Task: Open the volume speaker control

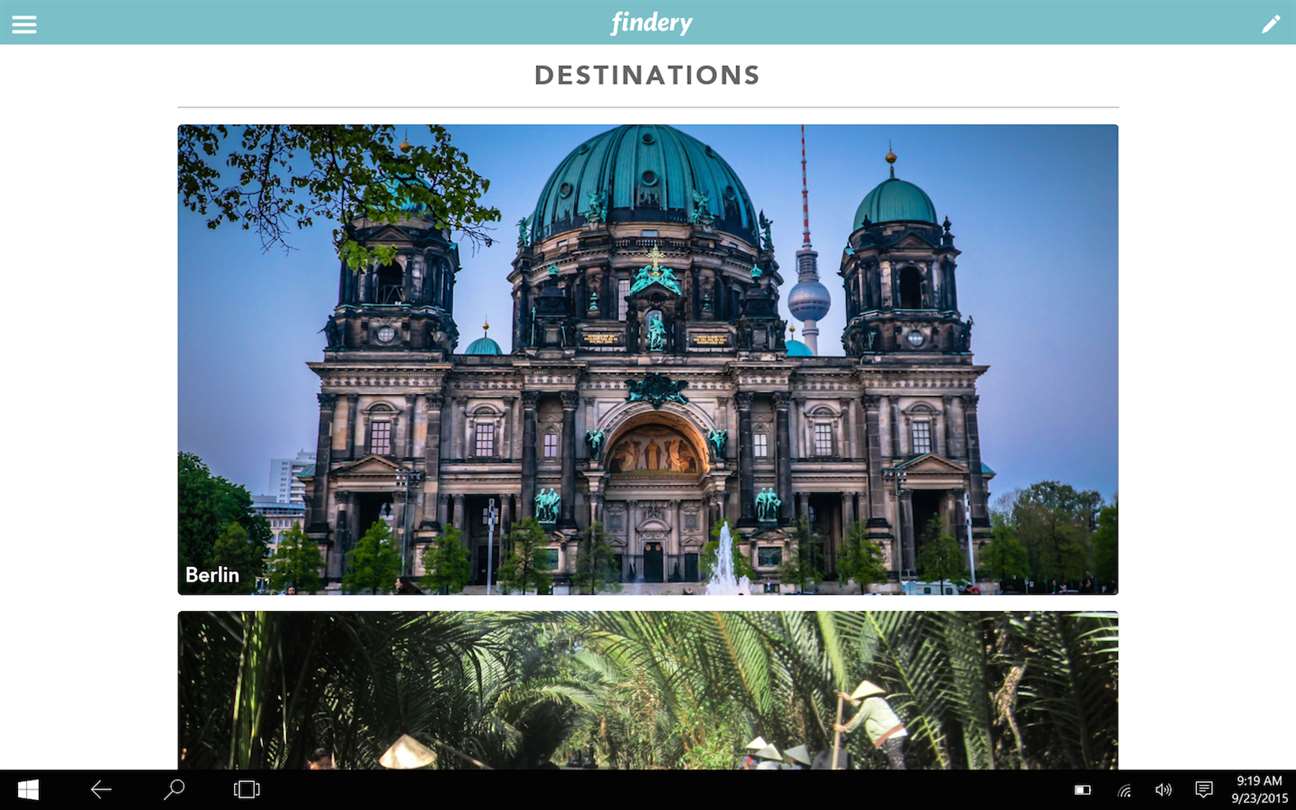Action: [x=1163, y=790]
